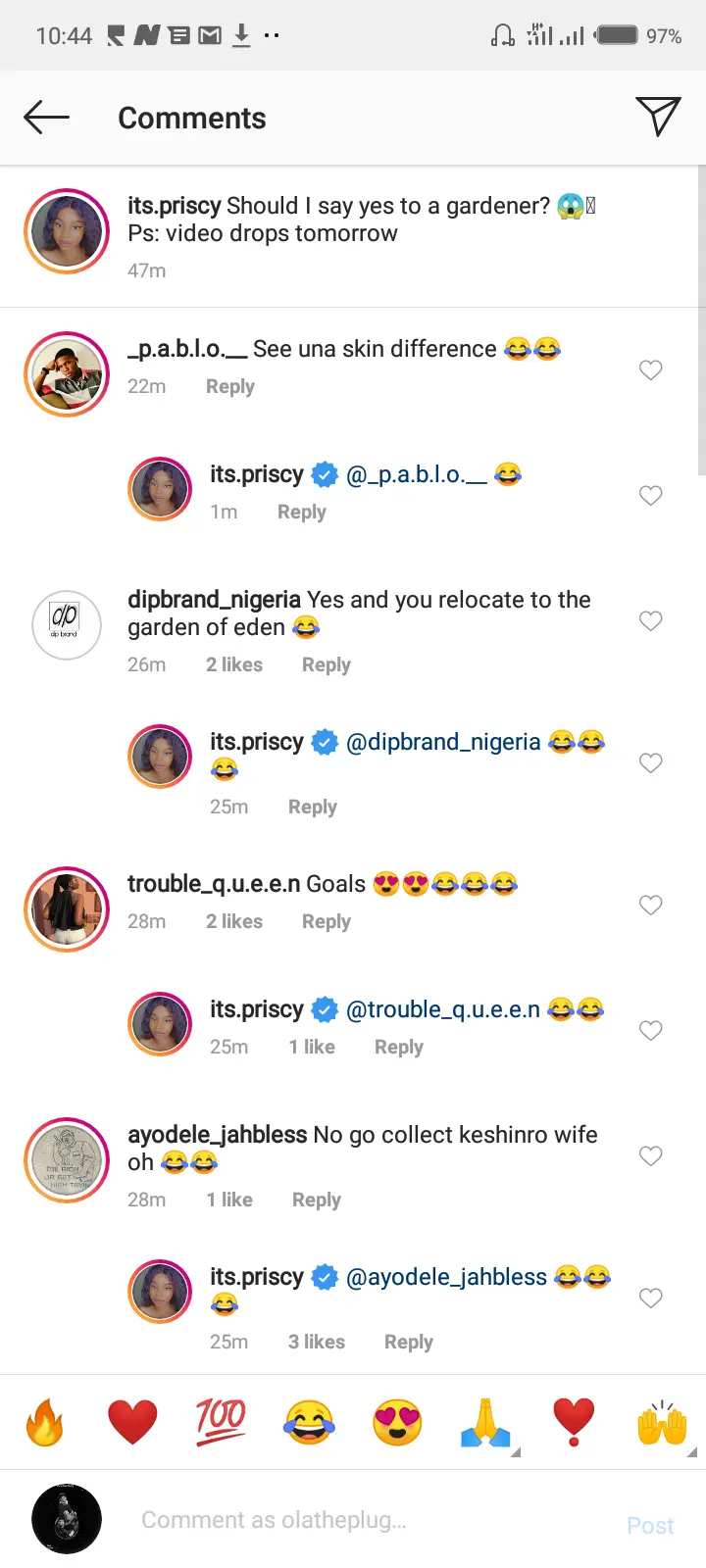706x1568 pixels.
Task: Insert the praying hands emoji
Action: [x=485, y=1422]
